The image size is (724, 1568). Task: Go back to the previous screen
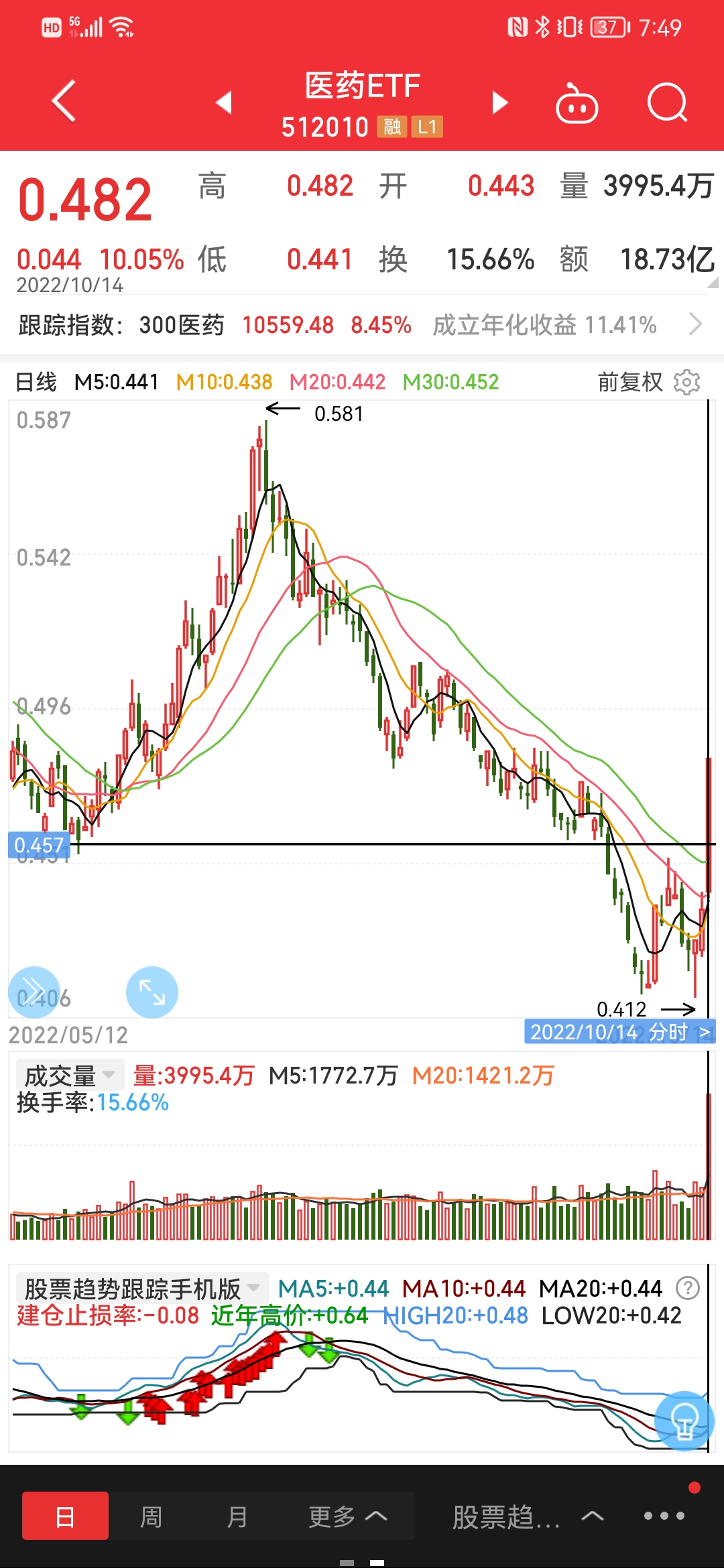tap(64, 102)
